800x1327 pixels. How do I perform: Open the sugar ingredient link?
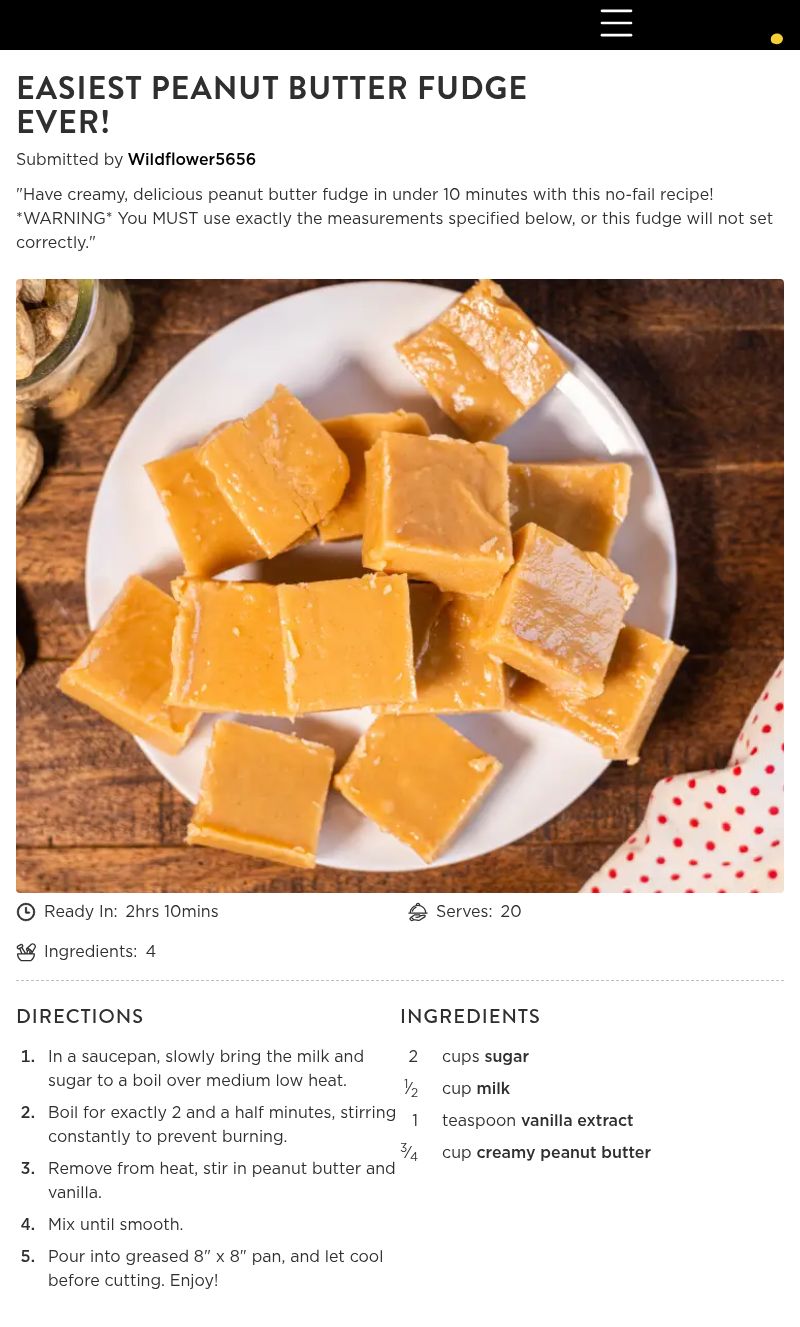[x=506, y=1057]
